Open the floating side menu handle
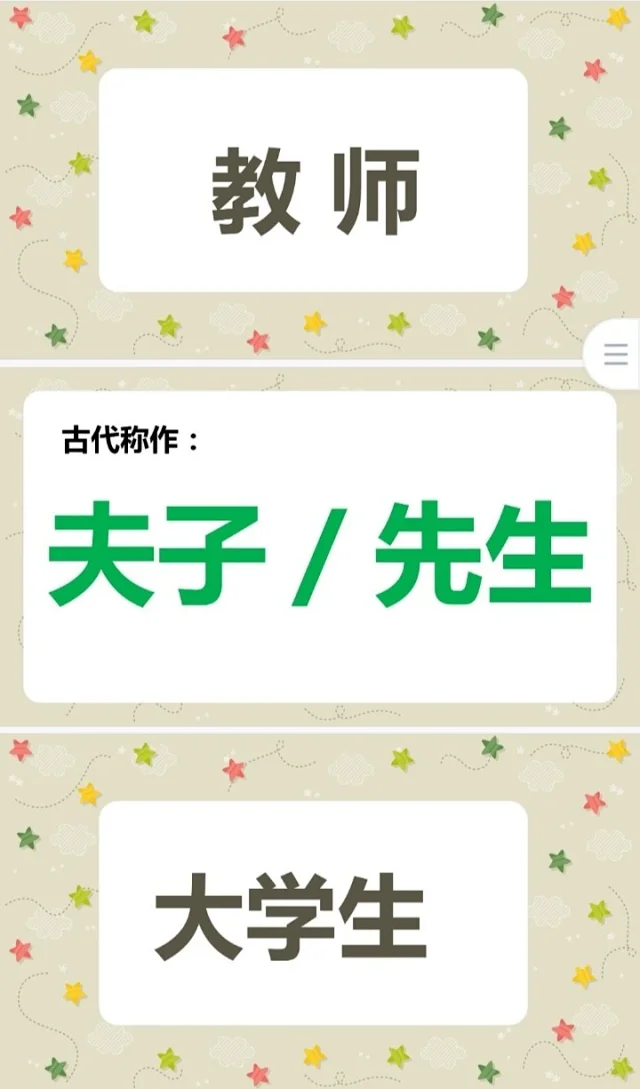 click(x=616, y=355)
